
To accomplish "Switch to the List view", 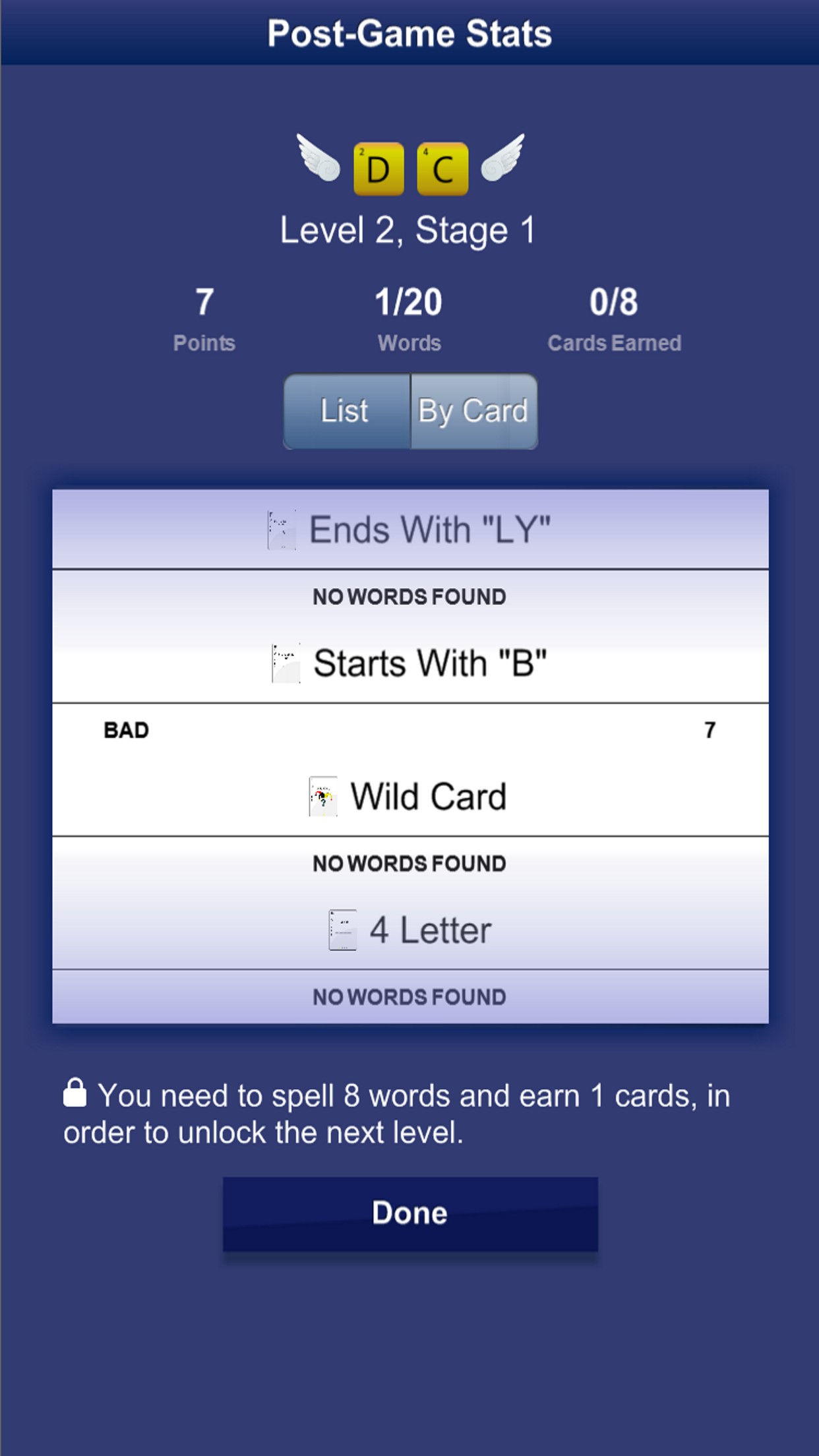I will (x=346, y=411).
